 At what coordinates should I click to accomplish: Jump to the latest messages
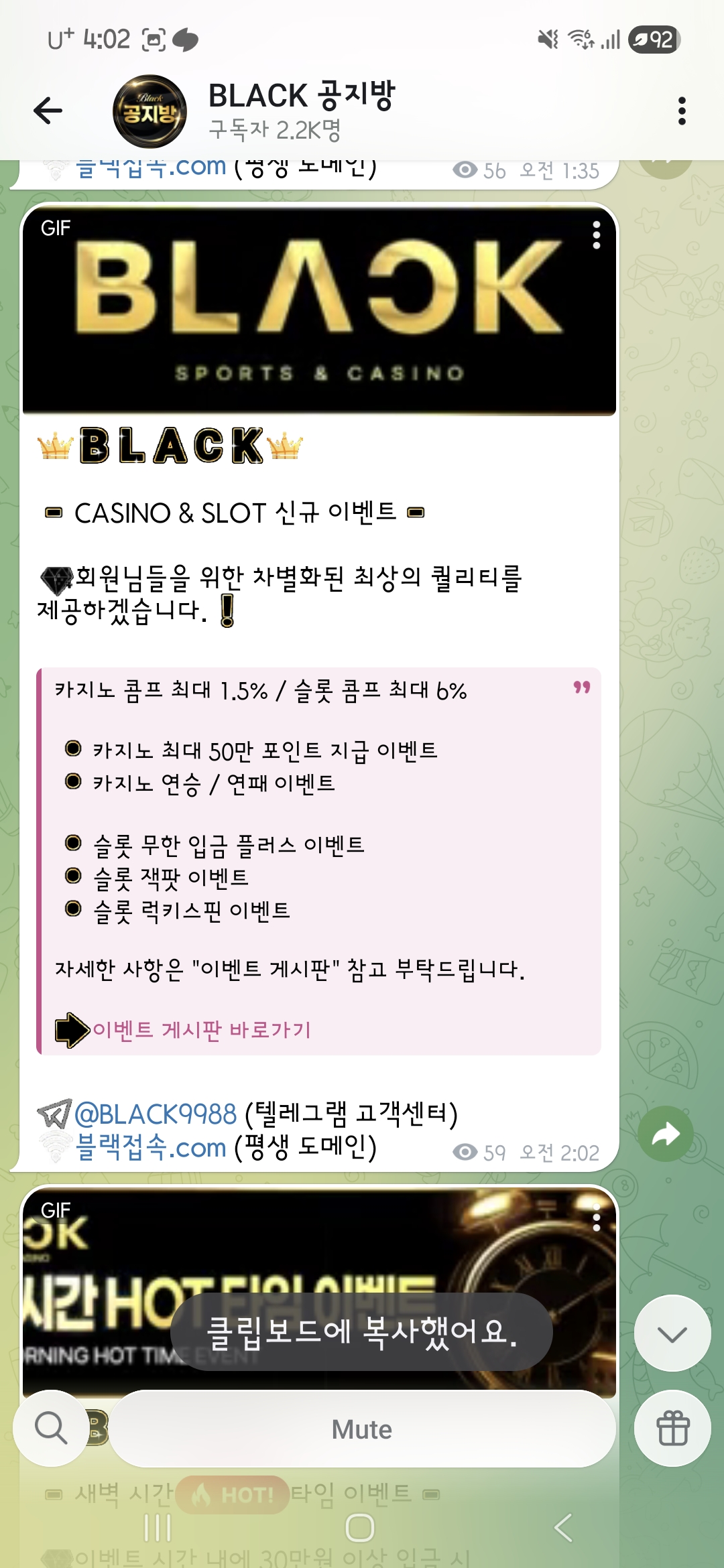coord(672,1333)
